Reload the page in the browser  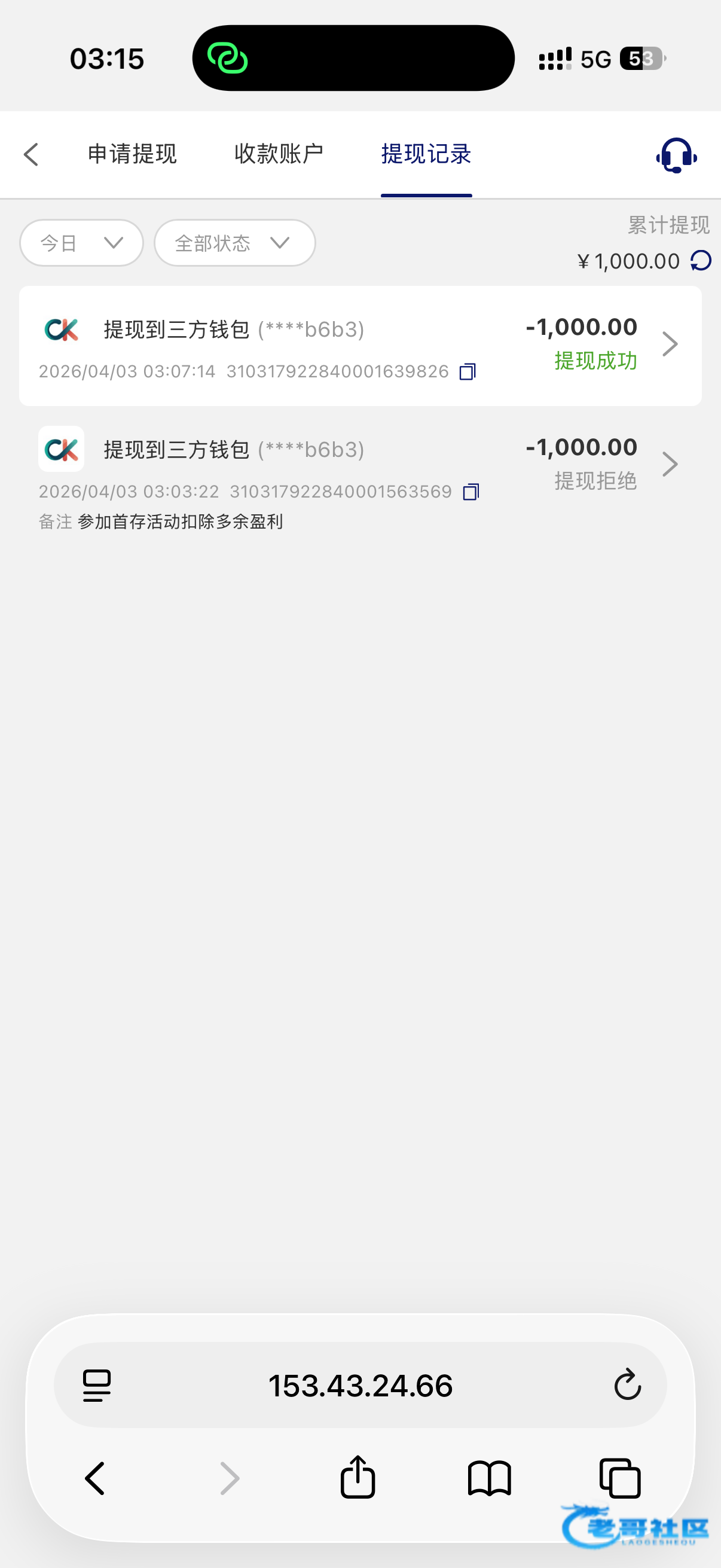click(627, 1386)
